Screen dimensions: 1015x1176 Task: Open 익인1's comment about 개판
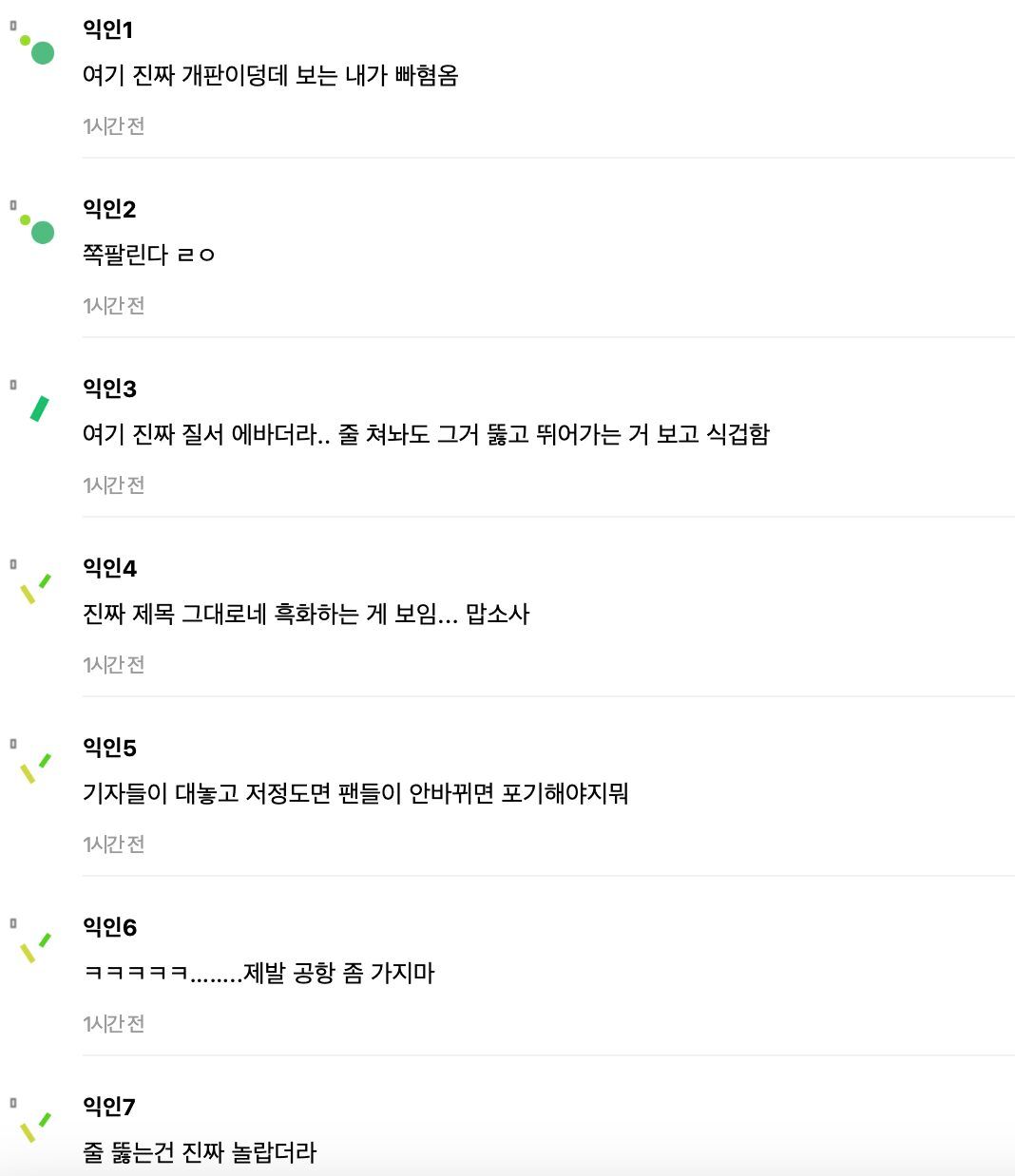point(270,75)
